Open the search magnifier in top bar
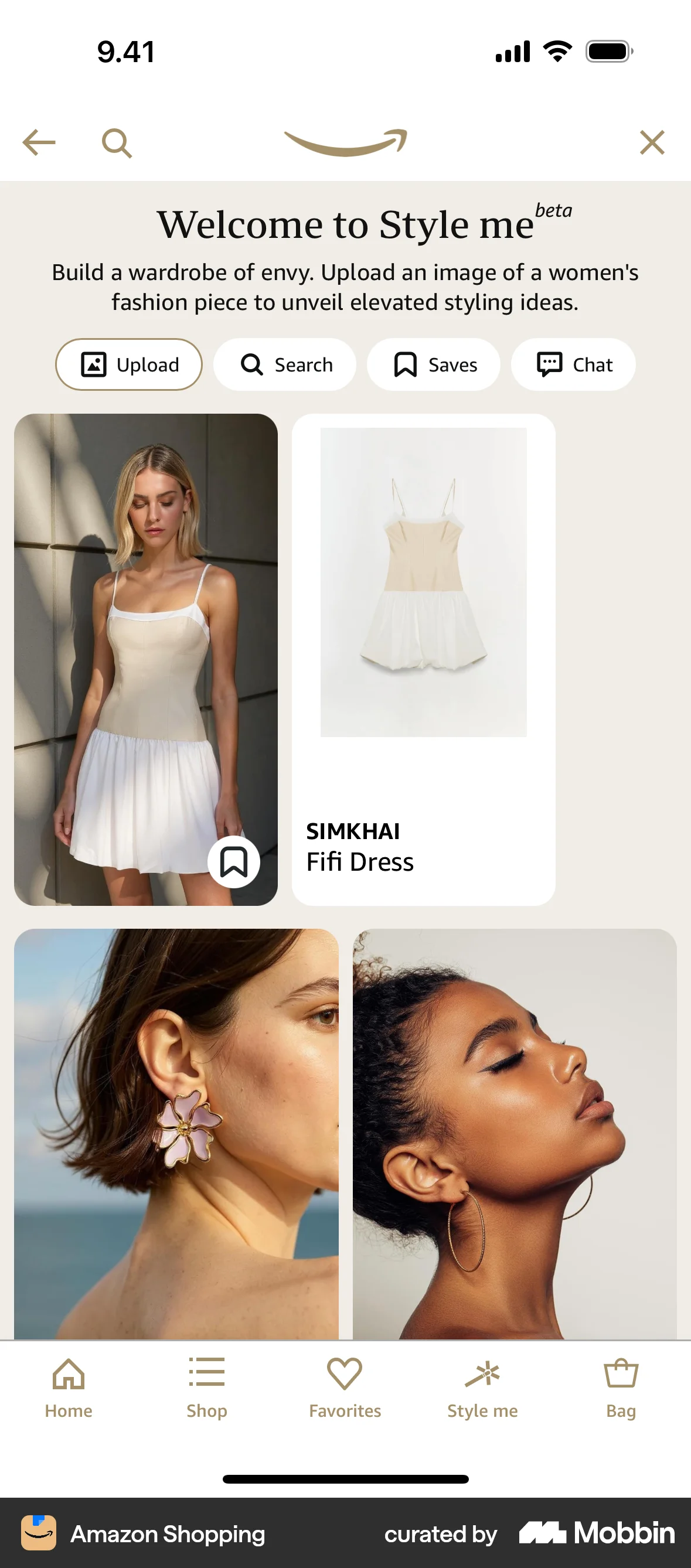The image size is (691, 1568). [x=116, y=143]
